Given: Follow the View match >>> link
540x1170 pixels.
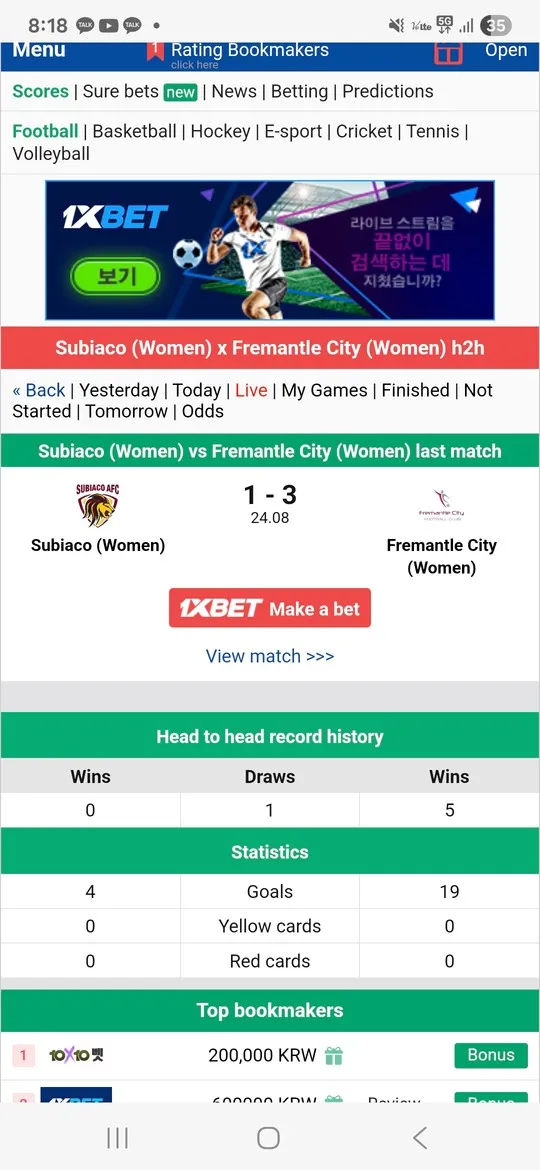Looking at the screenshot, I should tap(270, 657).
